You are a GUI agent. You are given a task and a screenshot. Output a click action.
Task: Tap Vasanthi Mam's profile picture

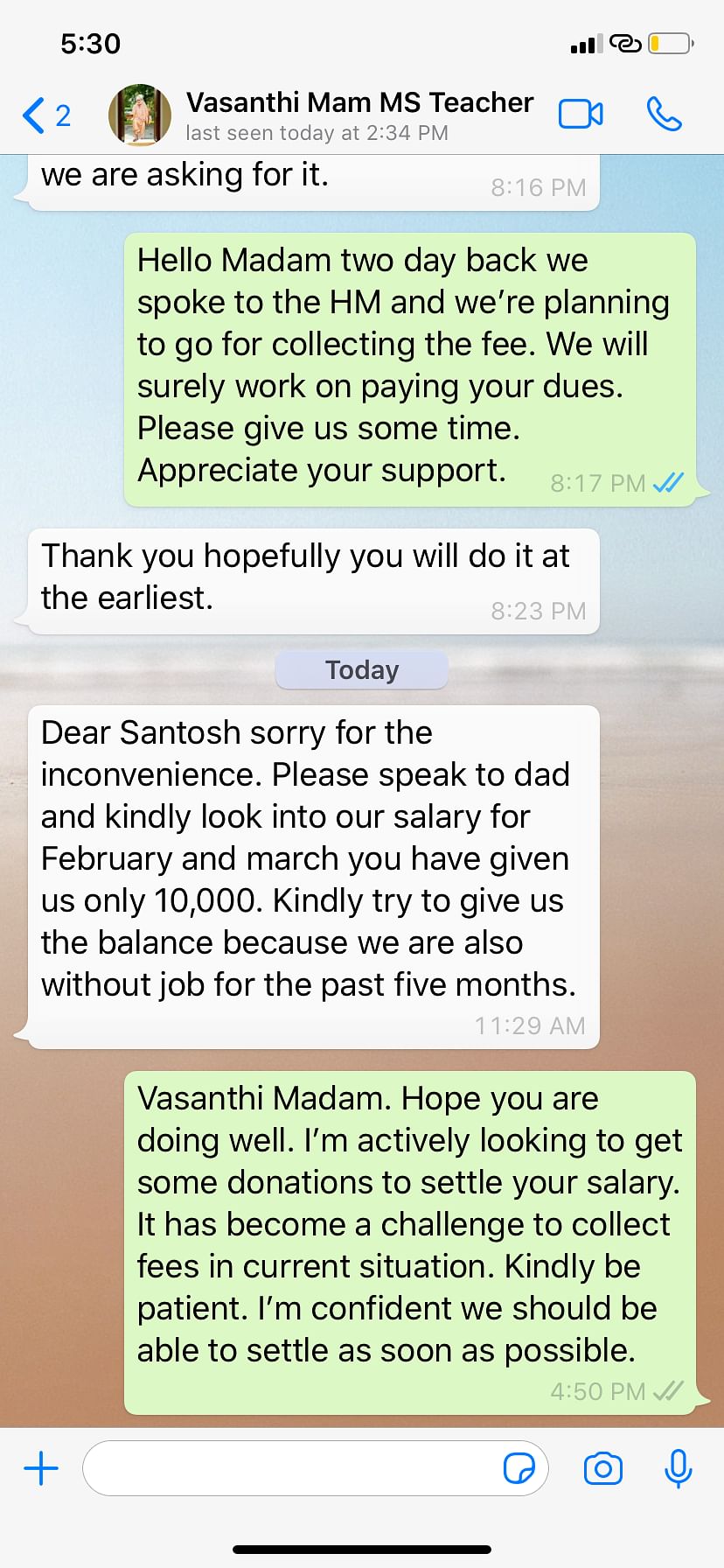point(139,115)
